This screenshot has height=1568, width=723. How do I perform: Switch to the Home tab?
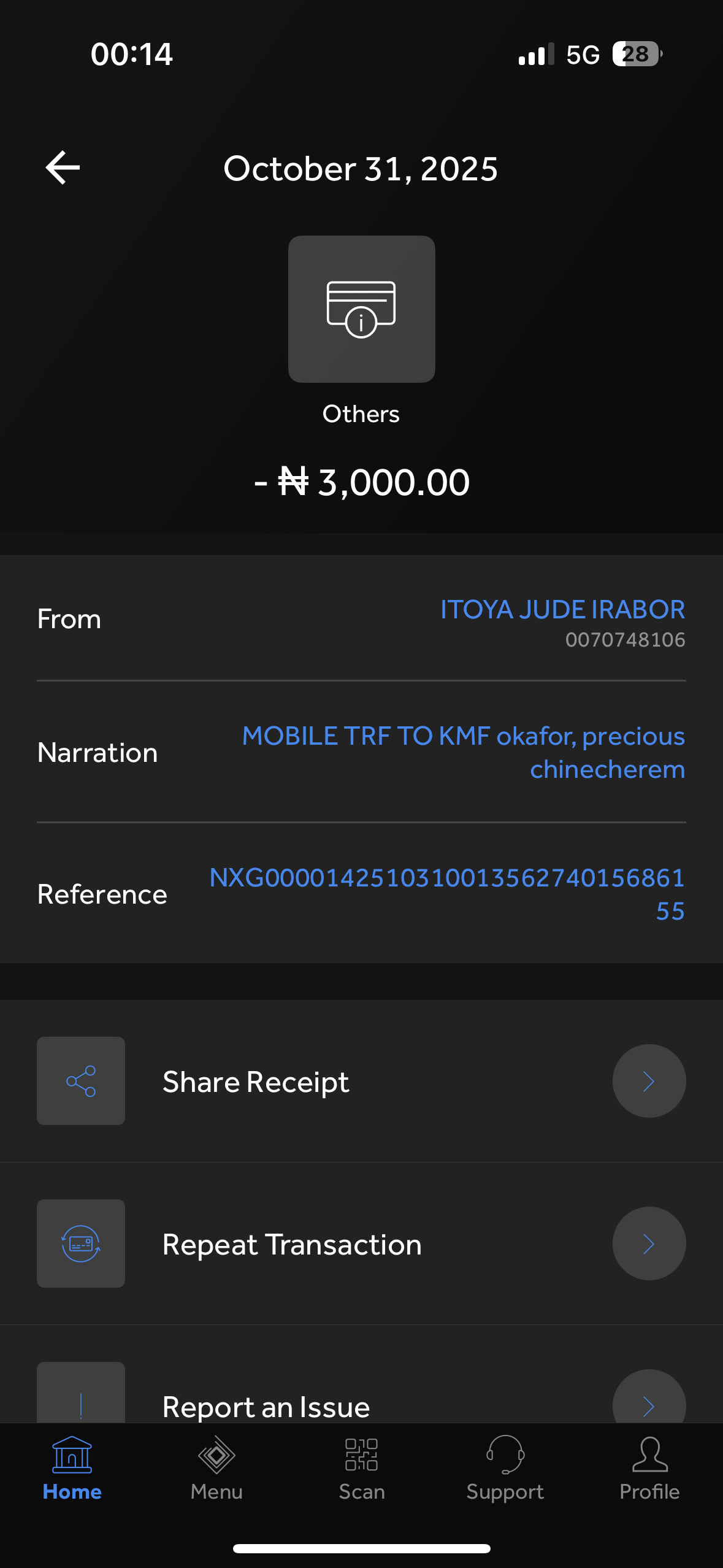click(72, 1469)
